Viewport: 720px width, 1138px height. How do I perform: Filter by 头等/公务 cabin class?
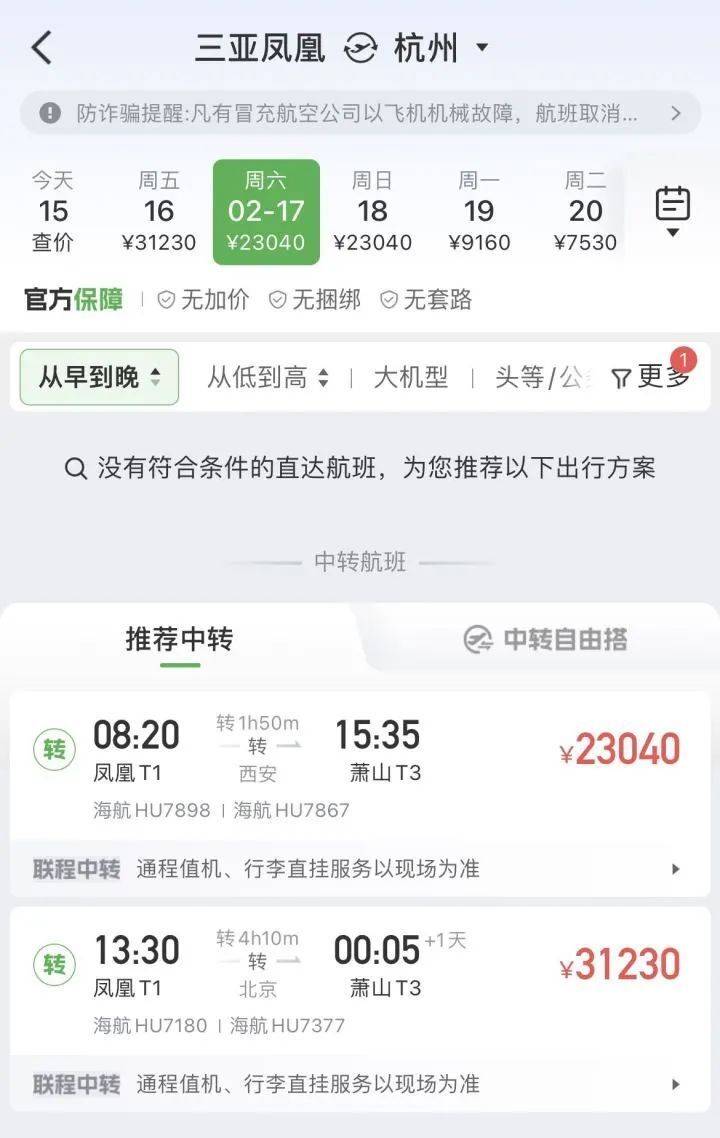[540, 377]
